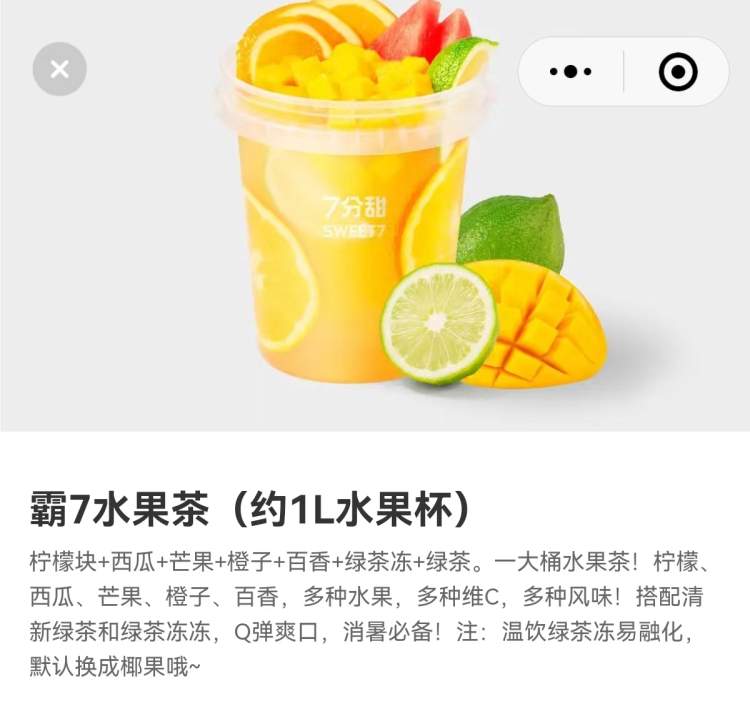The image size is (750, 704).
Task: Exit the mini program via target icon
Action: (677, 71)
